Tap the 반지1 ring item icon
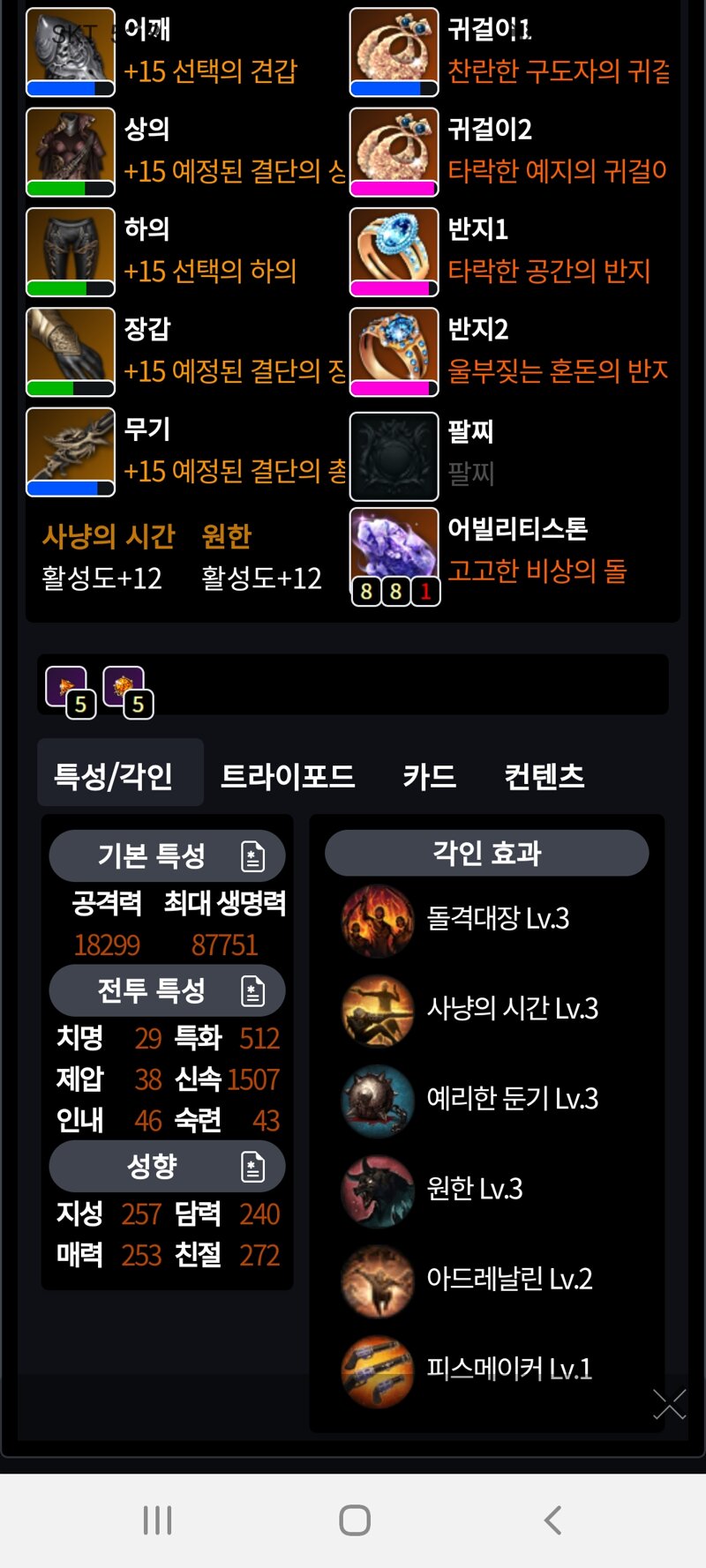The image size is (706, 1568). point(394,252)
